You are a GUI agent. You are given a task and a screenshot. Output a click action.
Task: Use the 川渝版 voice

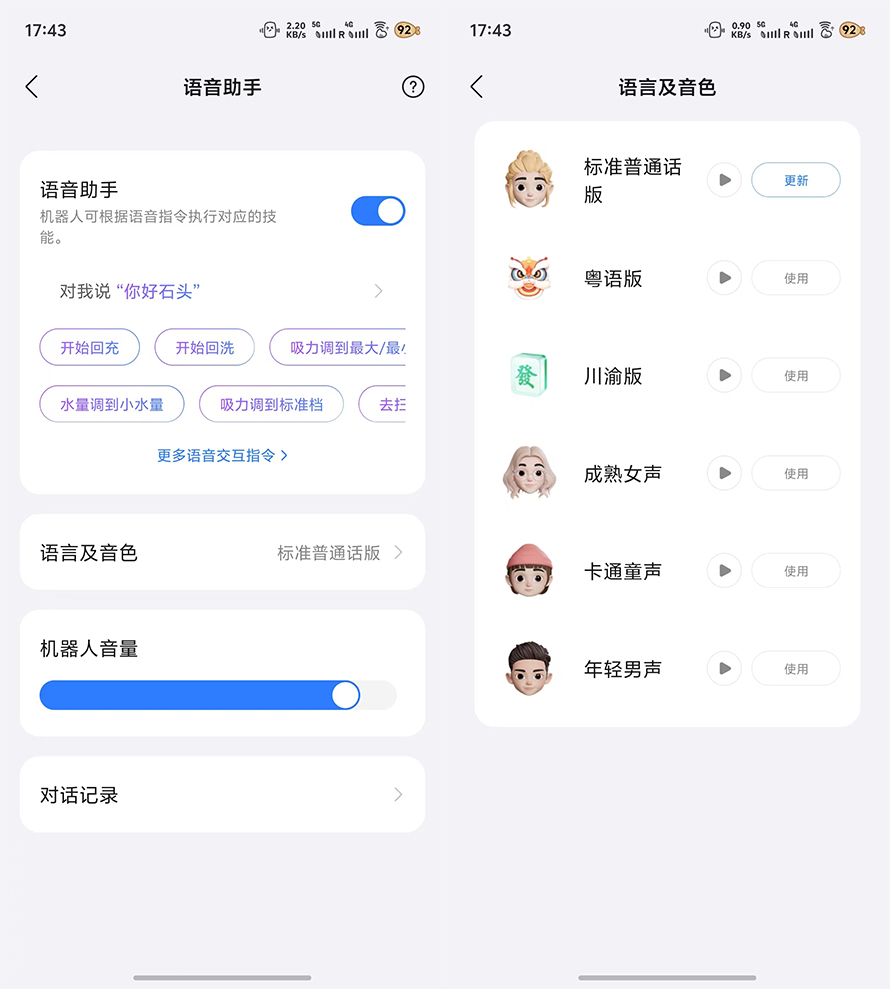pyautogui.click(x=796, y=375)
